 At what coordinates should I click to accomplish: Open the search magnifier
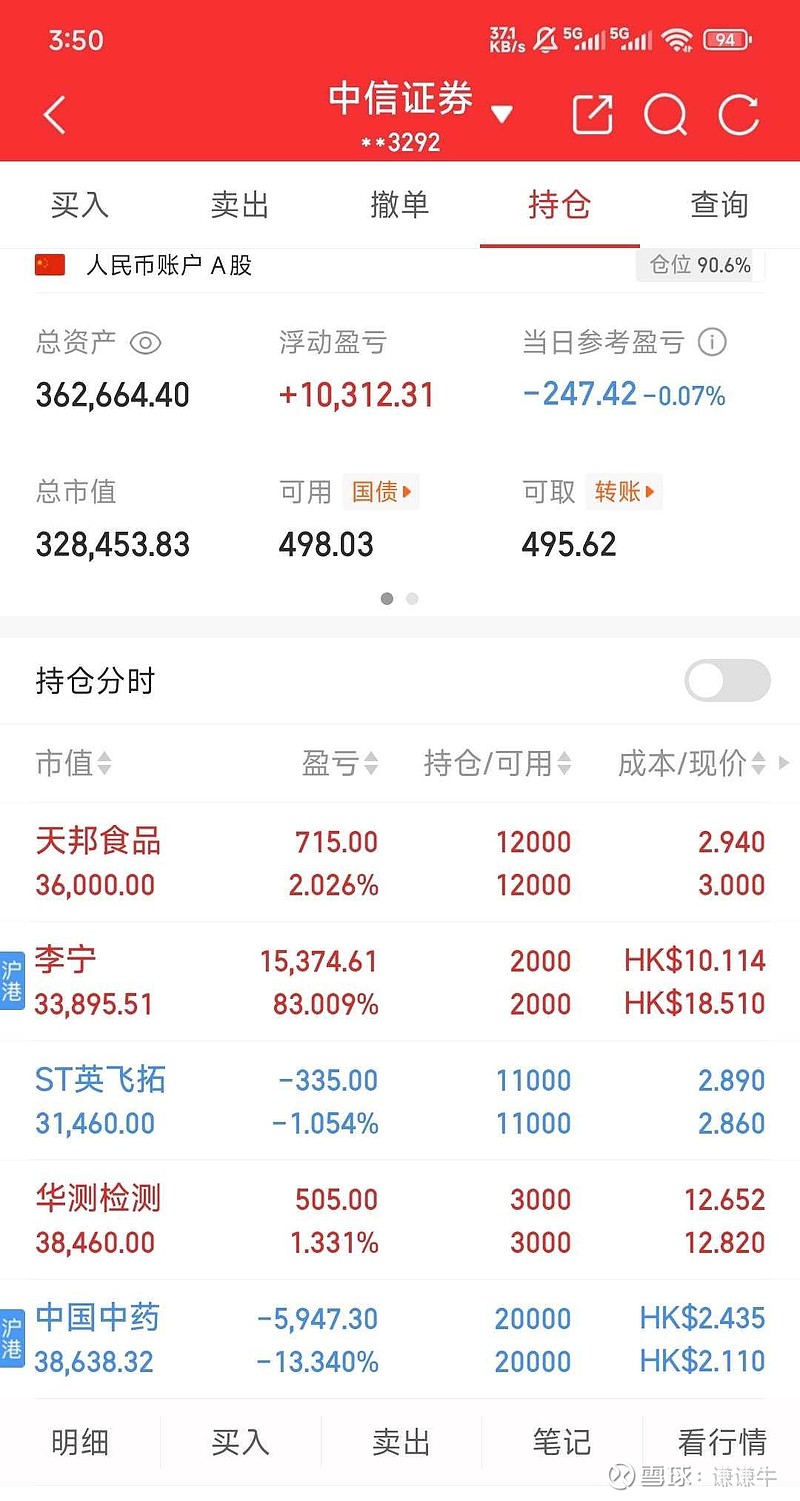pos(665,115)
